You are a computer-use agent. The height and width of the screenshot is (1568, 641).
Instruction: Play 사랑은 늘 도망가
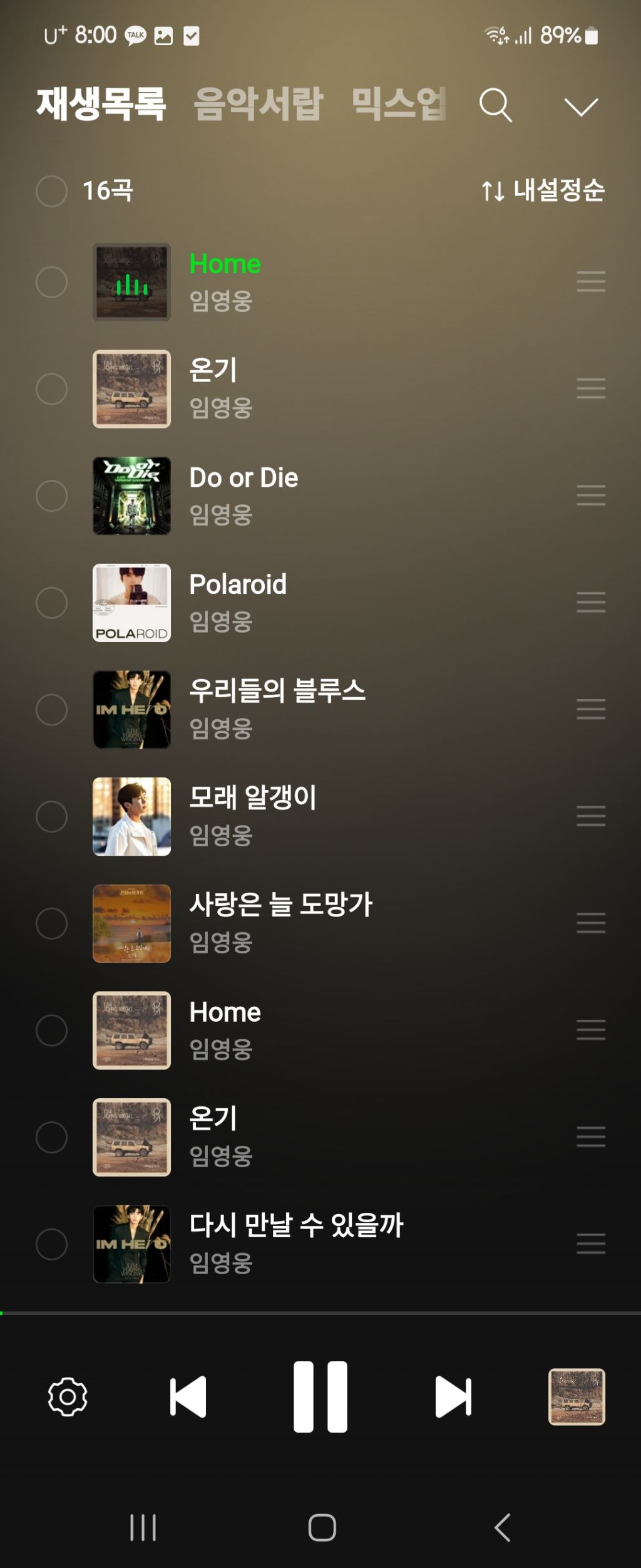pyautogui.click(x=281, y=905)
